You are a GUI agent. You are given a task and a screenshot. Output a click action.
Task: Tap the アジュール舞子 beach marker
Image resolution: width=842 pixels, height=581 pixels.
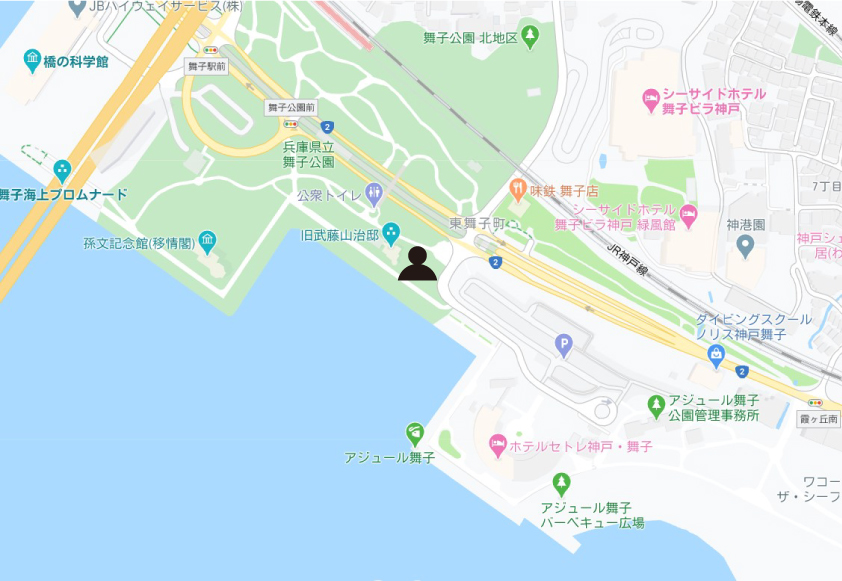[415, 434]
